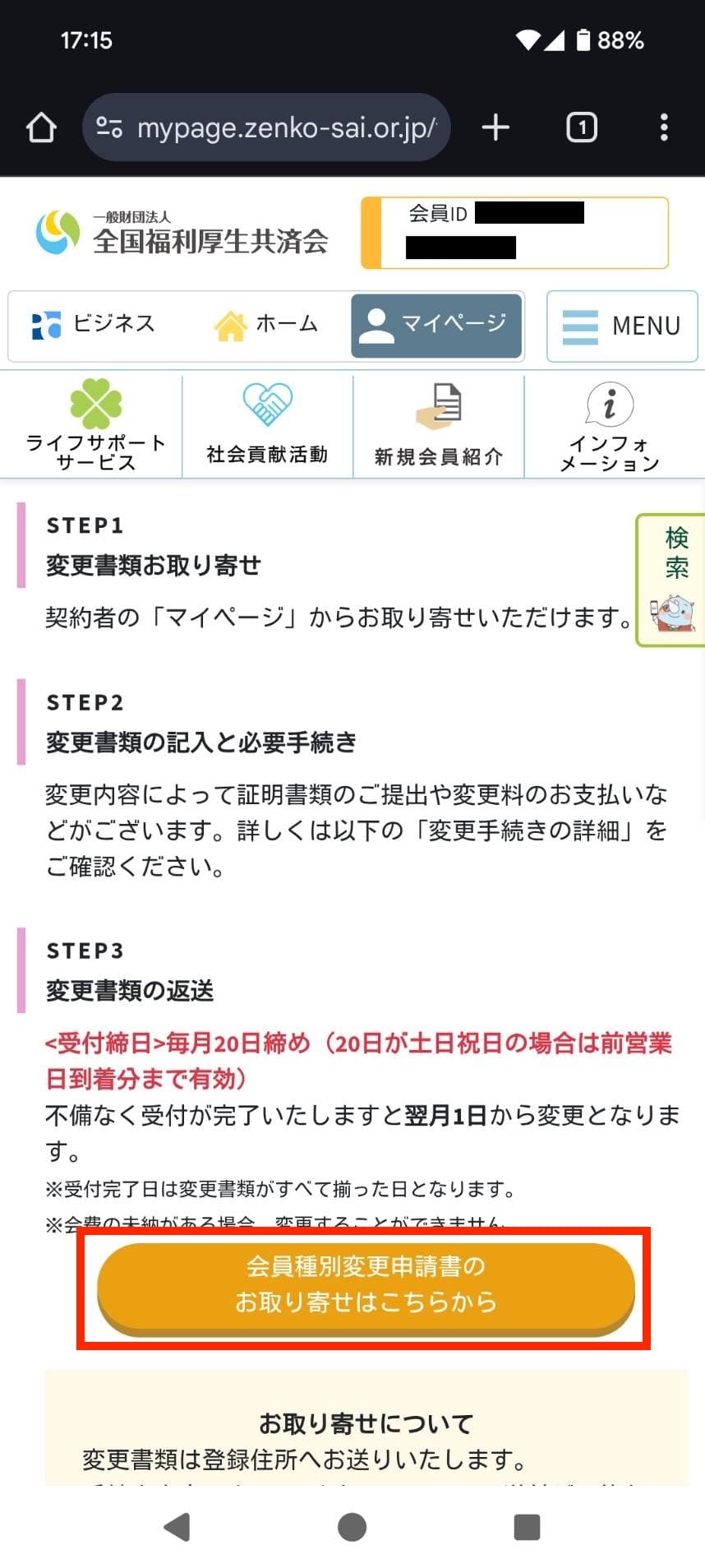Image resolution: width=705 pixels, height=1568 pixels.
Task: Open the browser overflow menu
Action: pos(664,127)
